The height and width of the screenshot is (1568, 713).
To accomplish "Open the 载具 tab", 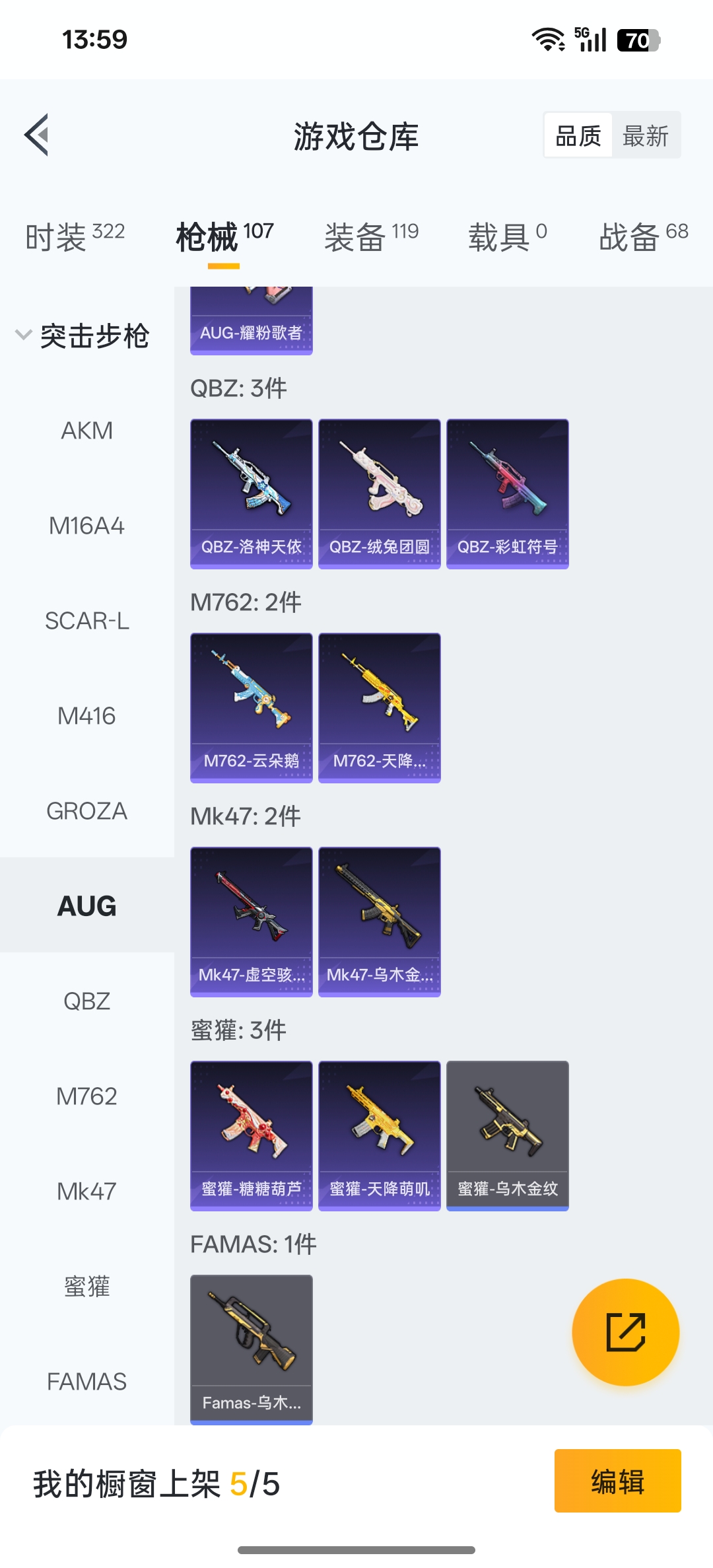I will coord(507,237).
